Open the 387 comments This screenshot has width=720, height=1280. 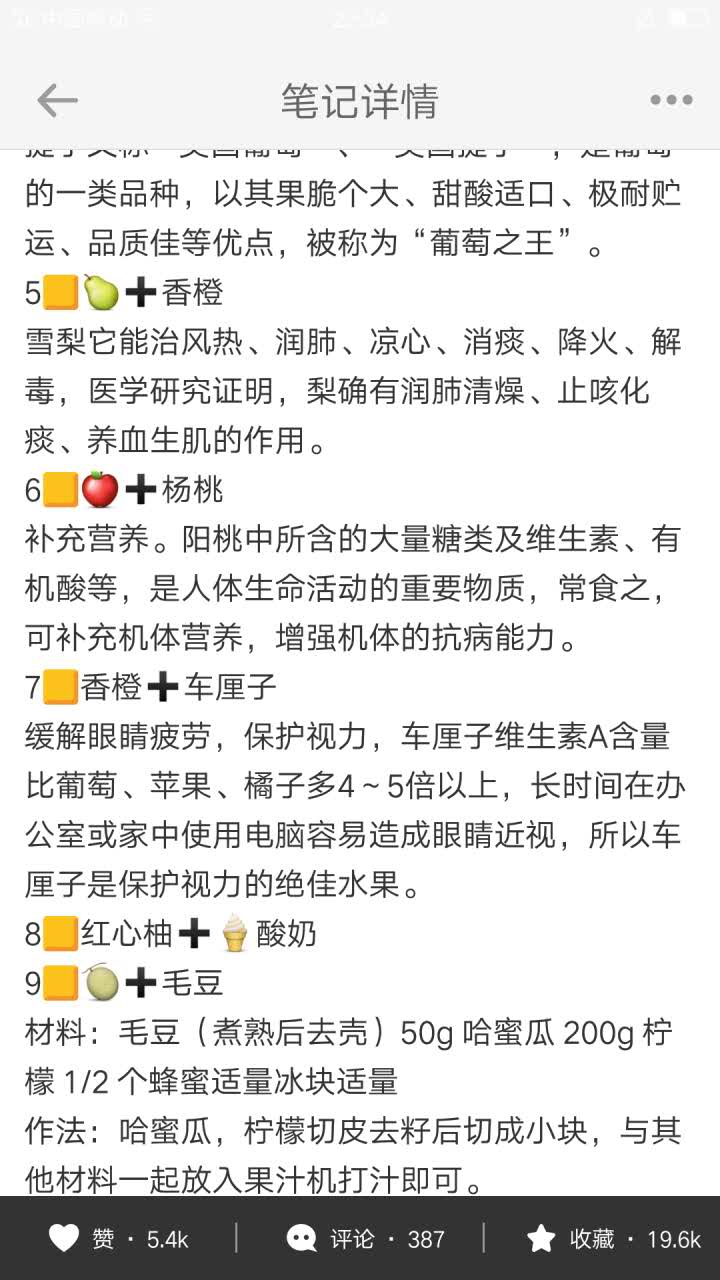(x=364, y=1239)
